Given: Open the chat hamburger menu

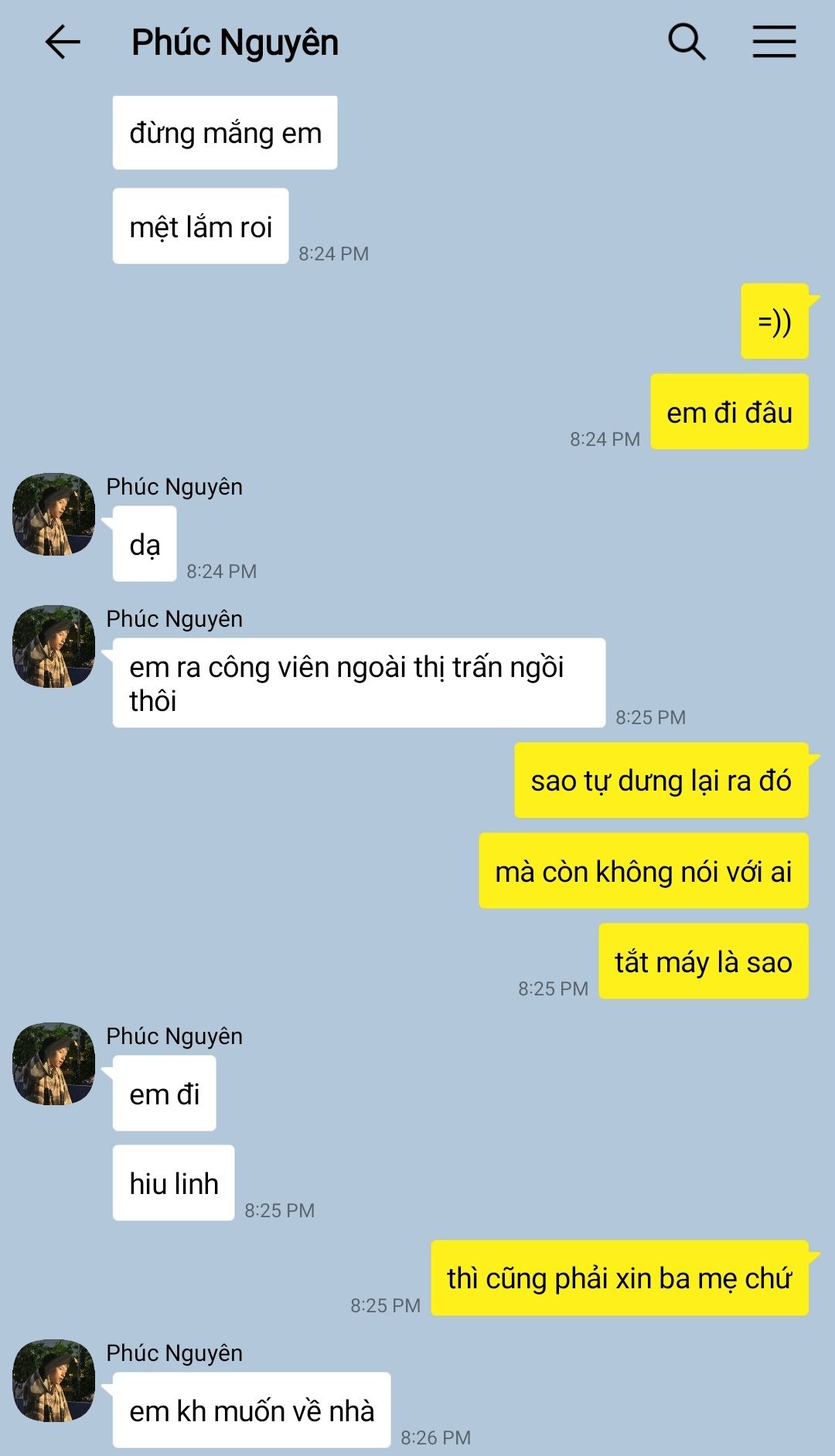Looking at the screenshot, I should (x=774, y=42).
